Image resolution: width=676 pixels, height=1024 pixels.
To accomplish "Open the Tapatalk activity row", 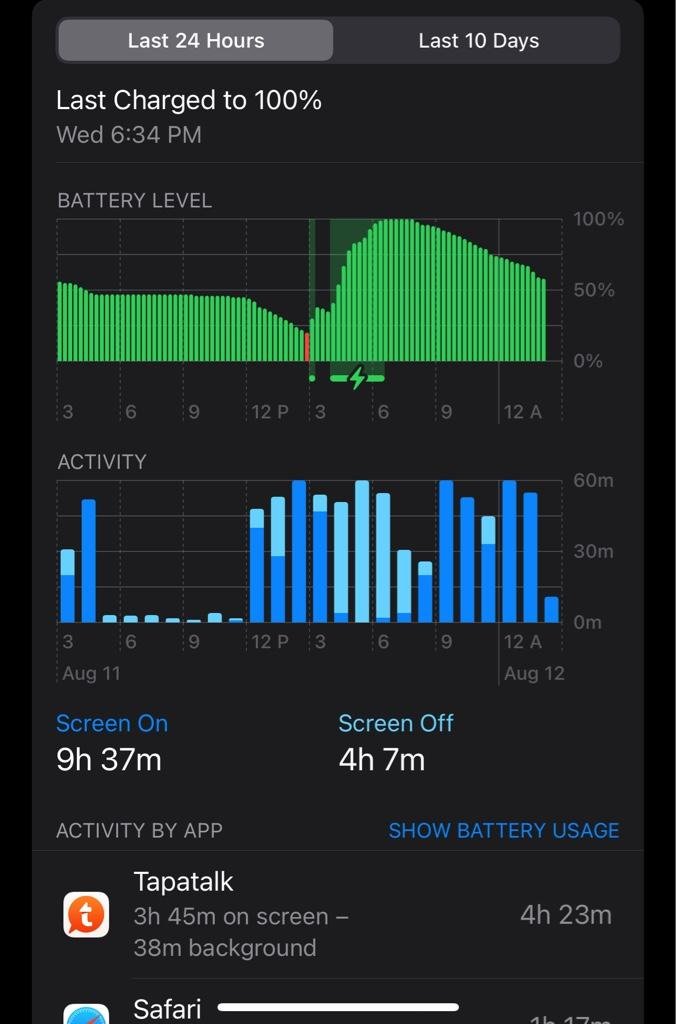I will pyautogui.click(x=338, y=914).
